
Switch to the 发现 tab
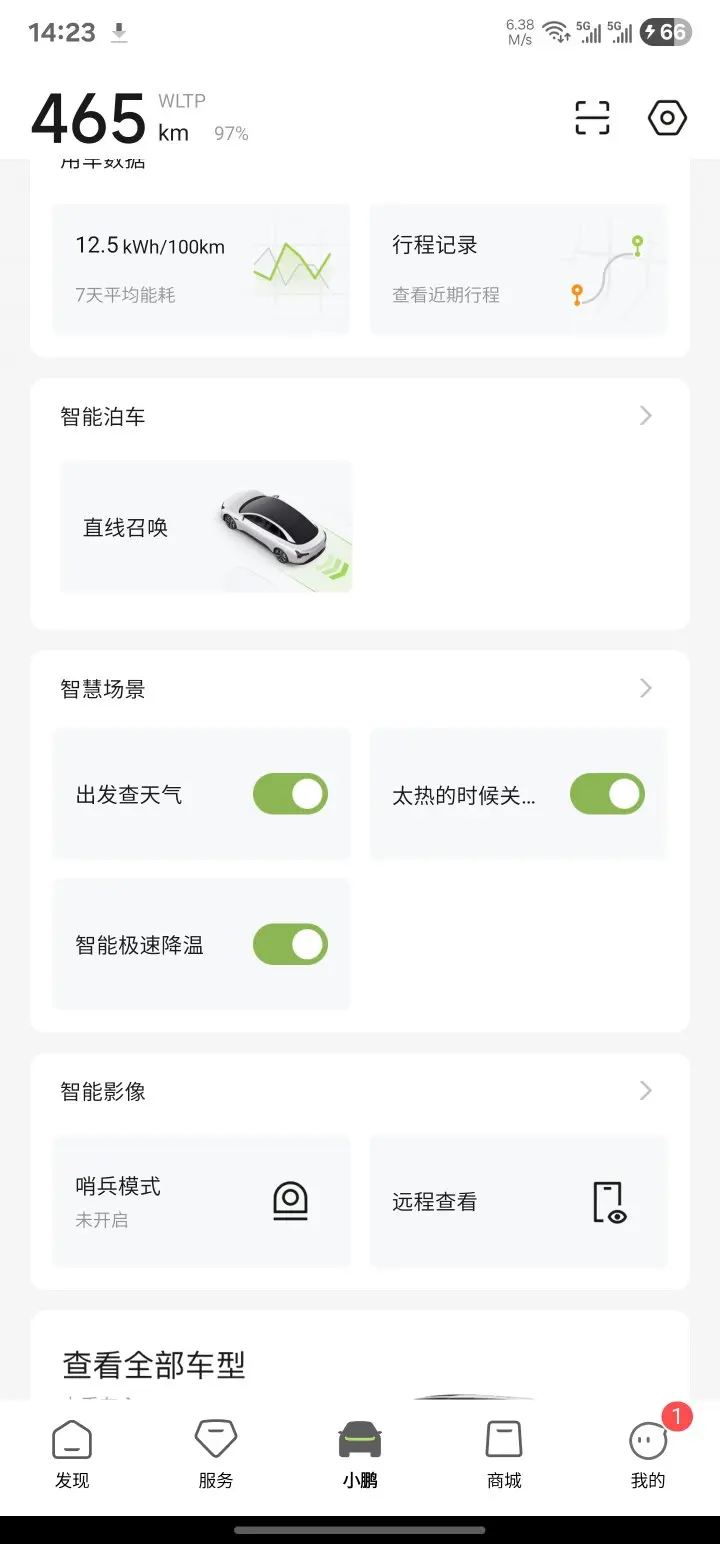[x=72, y=1456]
